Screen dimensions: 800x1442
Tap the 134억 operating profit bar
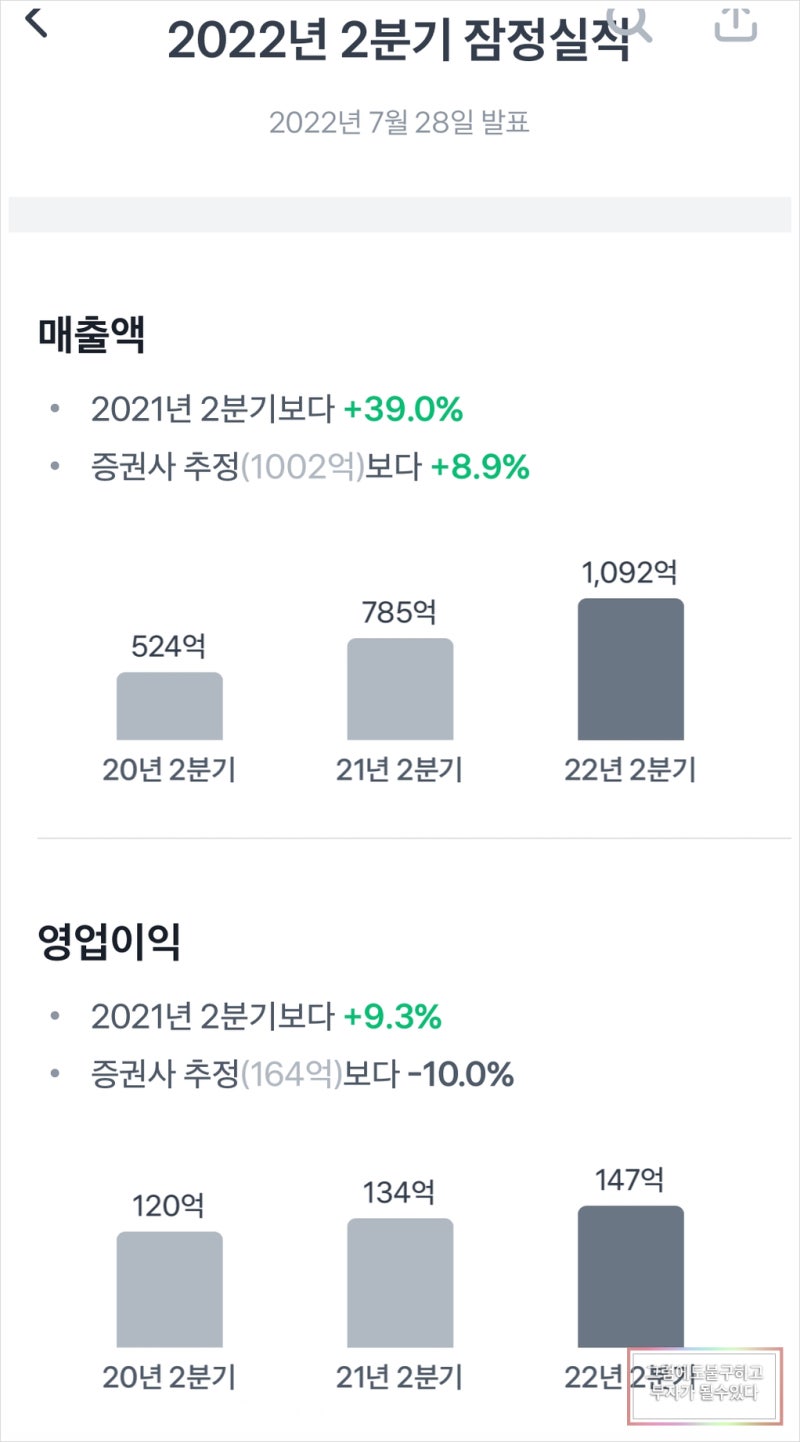coord(400,1280)
